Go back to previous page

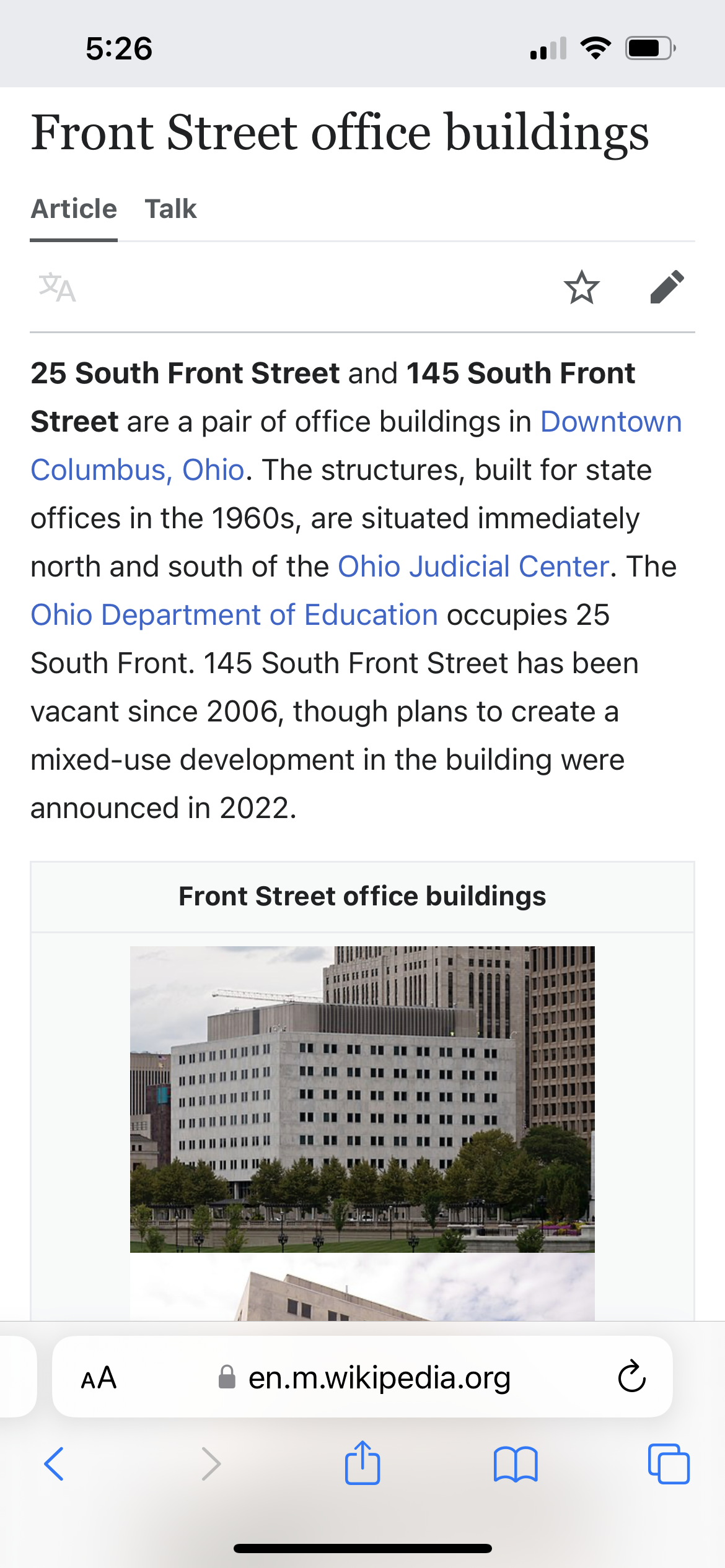[54, 1464]
